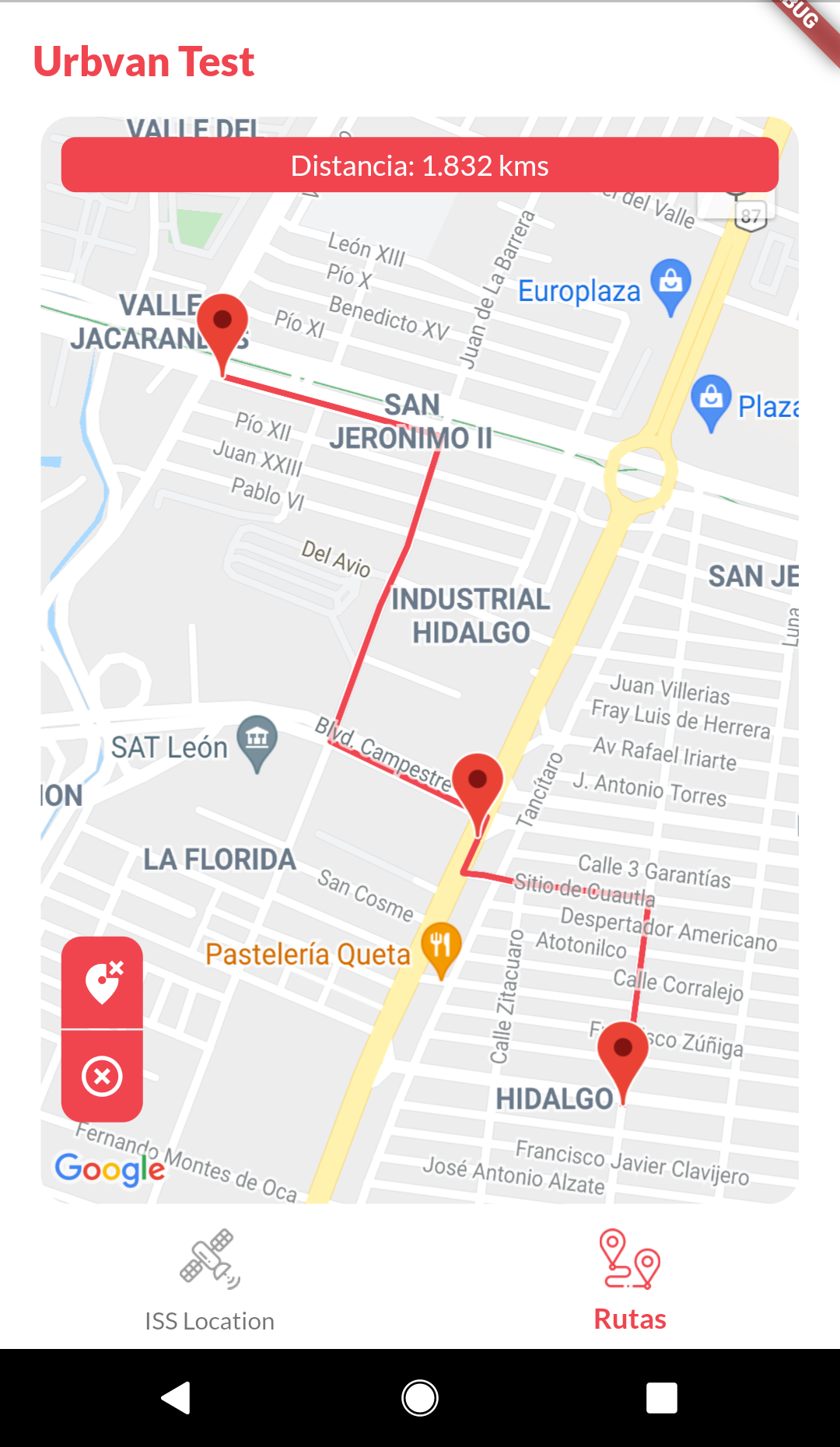Switch to the ISS Location tab
840x1447 pixels.
210,1281
